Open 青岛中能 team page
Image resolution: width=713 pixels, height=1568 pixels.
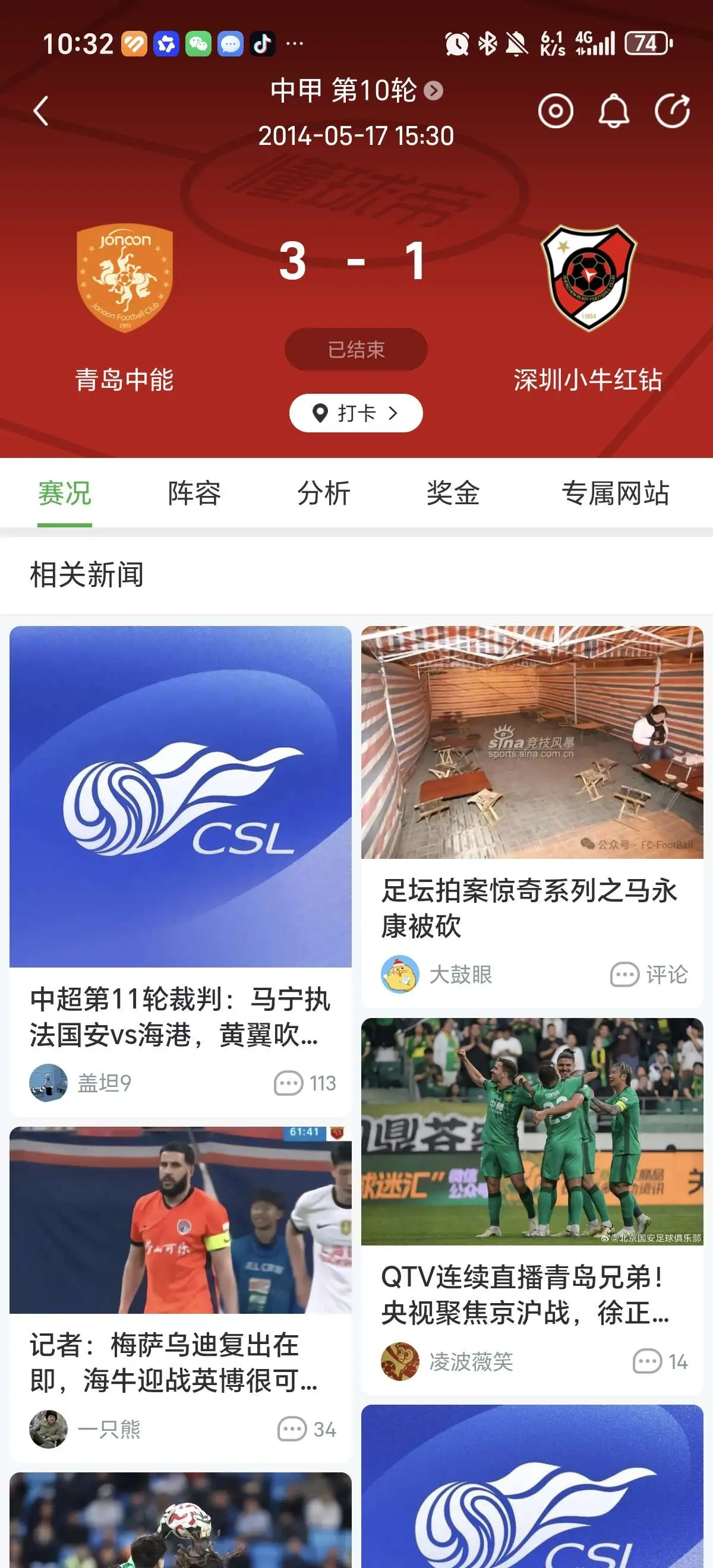click(124, 308)
